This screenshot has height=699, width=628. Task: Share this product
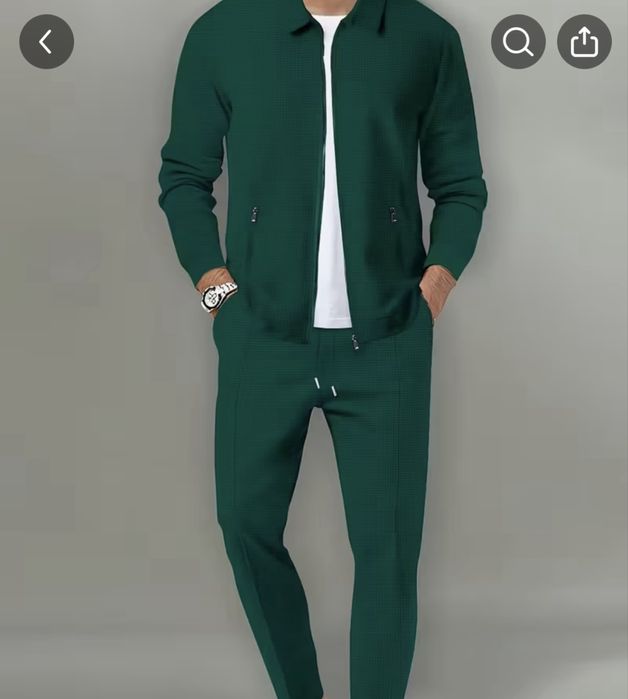(584, 42)
